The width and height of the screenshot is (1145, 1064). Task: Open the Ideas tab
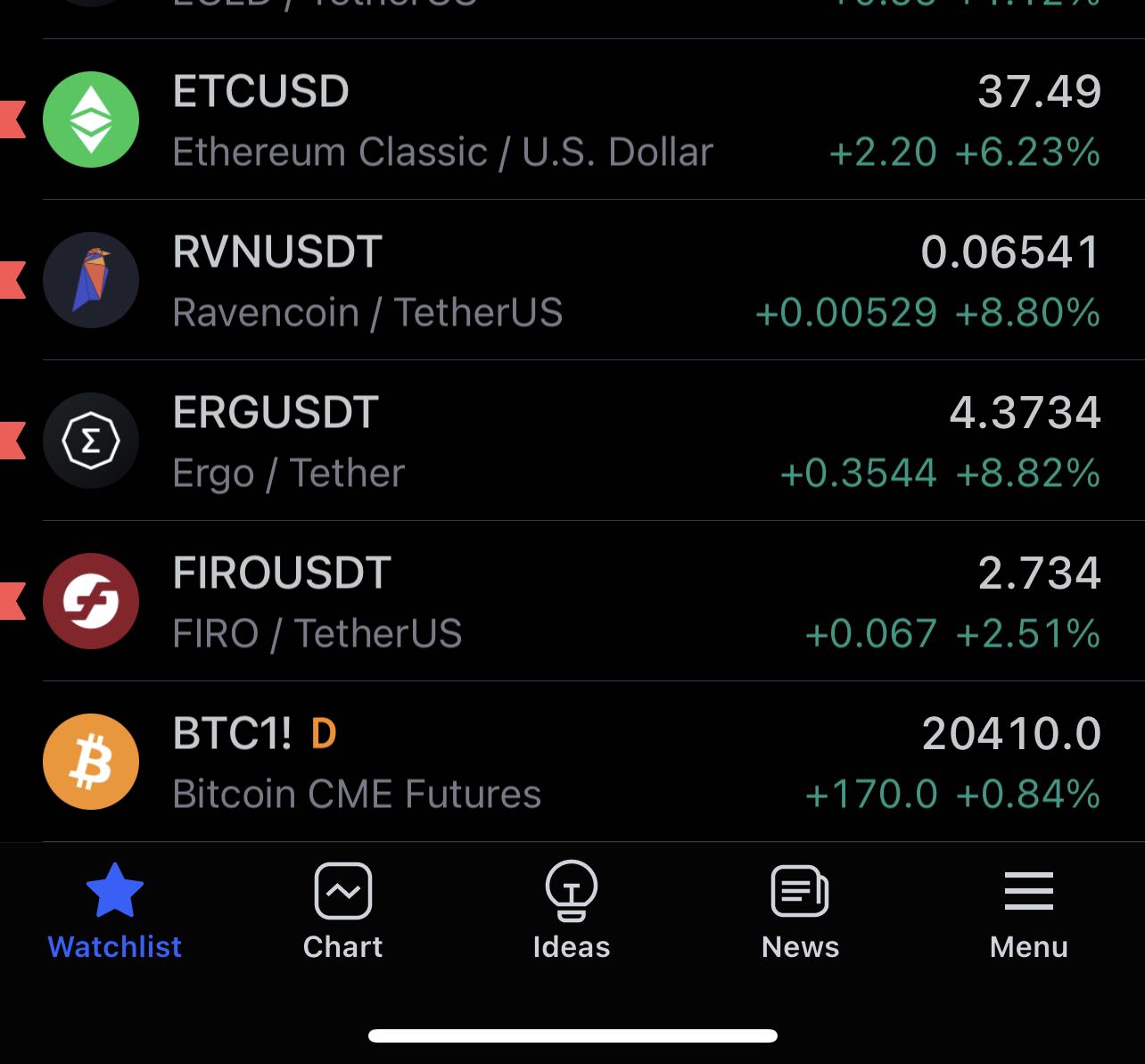(571, 910)
